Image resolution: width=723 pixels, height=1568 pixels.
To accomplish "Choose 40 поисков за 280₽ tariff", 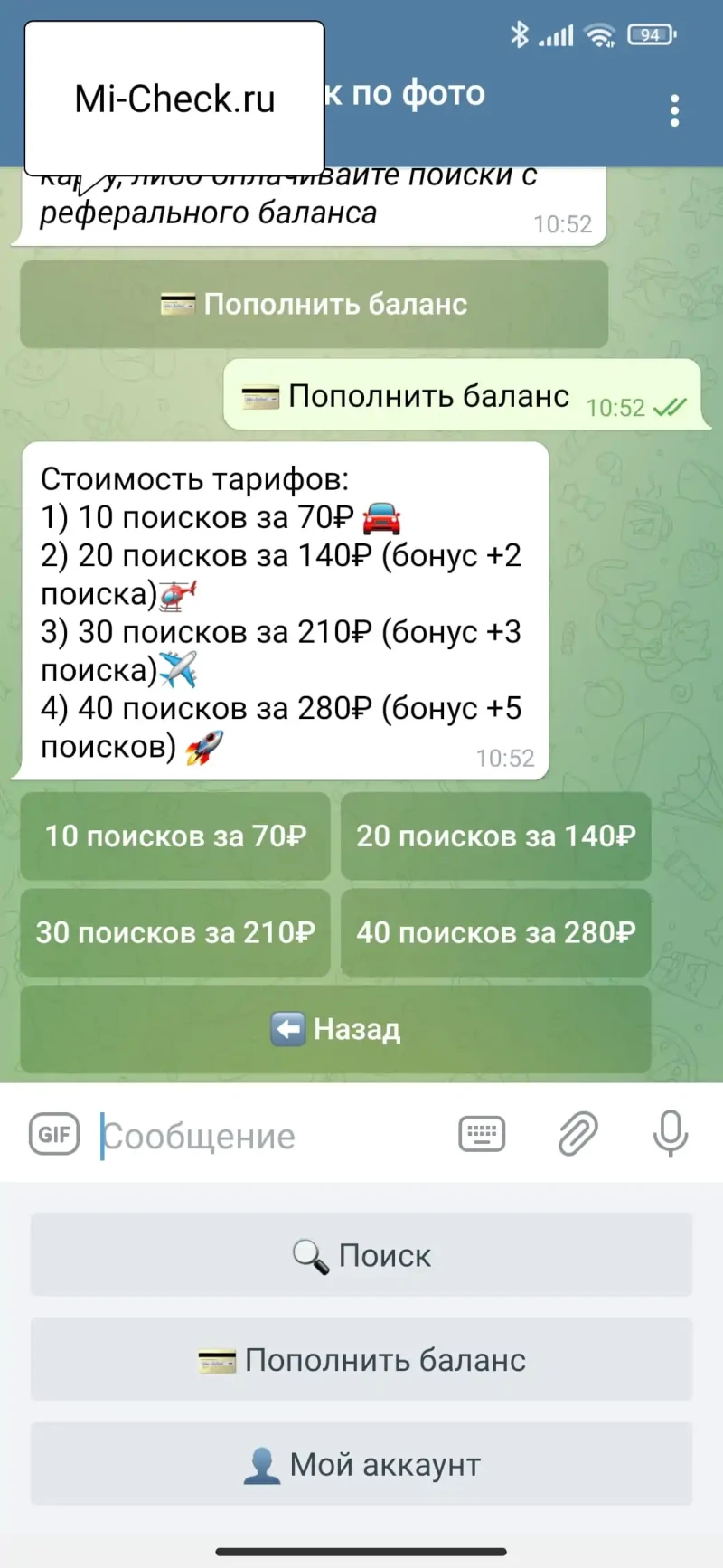I will pyautogui.click(x=495, y=932).
